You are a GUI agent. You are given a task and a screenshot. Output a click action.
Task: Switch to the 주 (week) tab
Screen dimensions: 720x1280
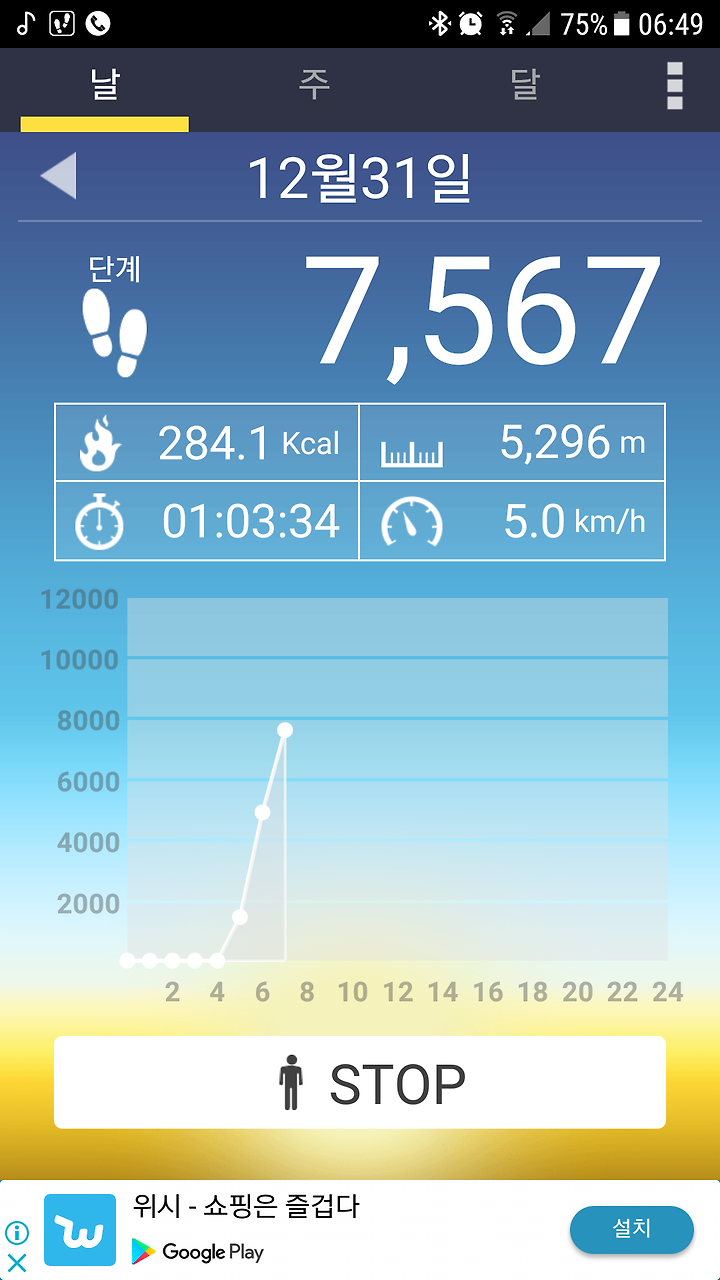314,86
